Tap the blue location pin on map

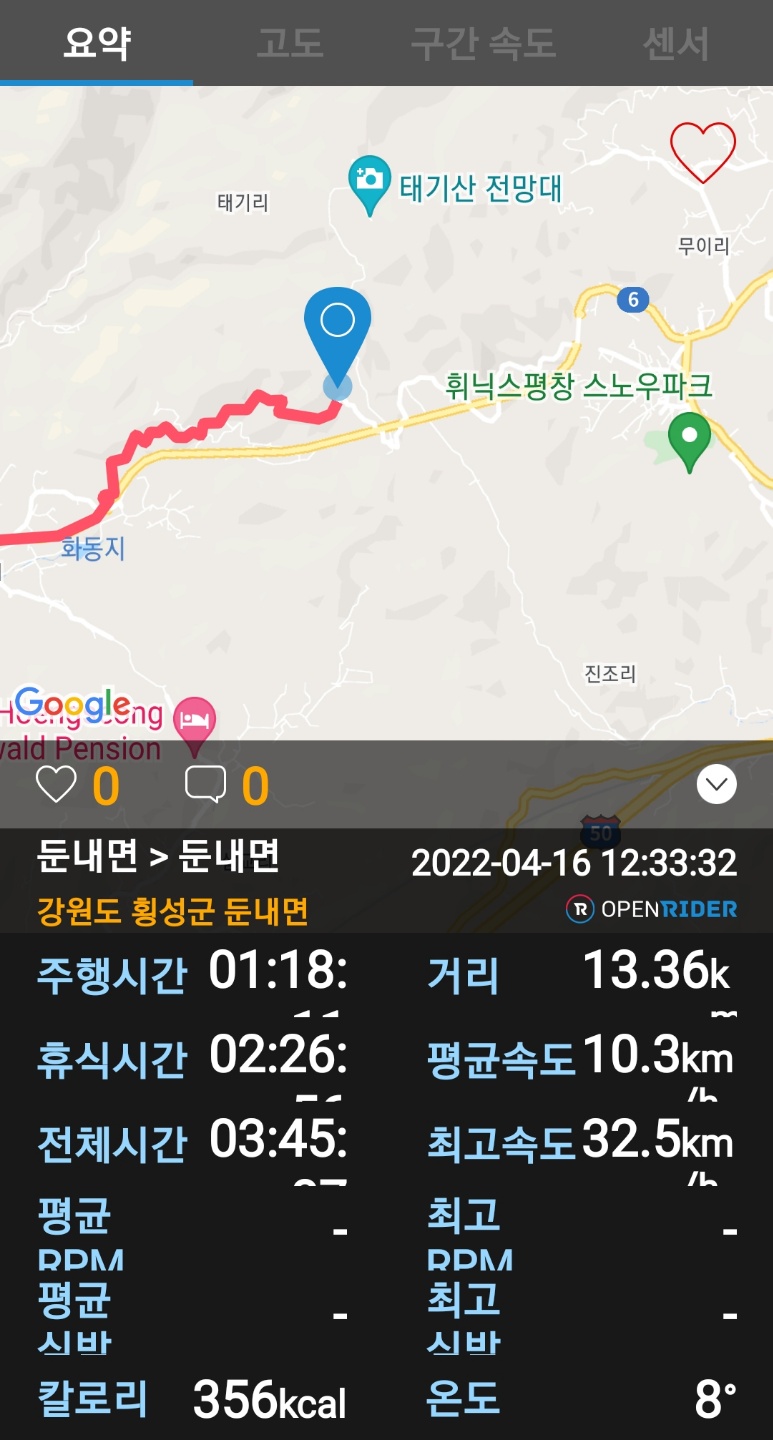[338, 330]
